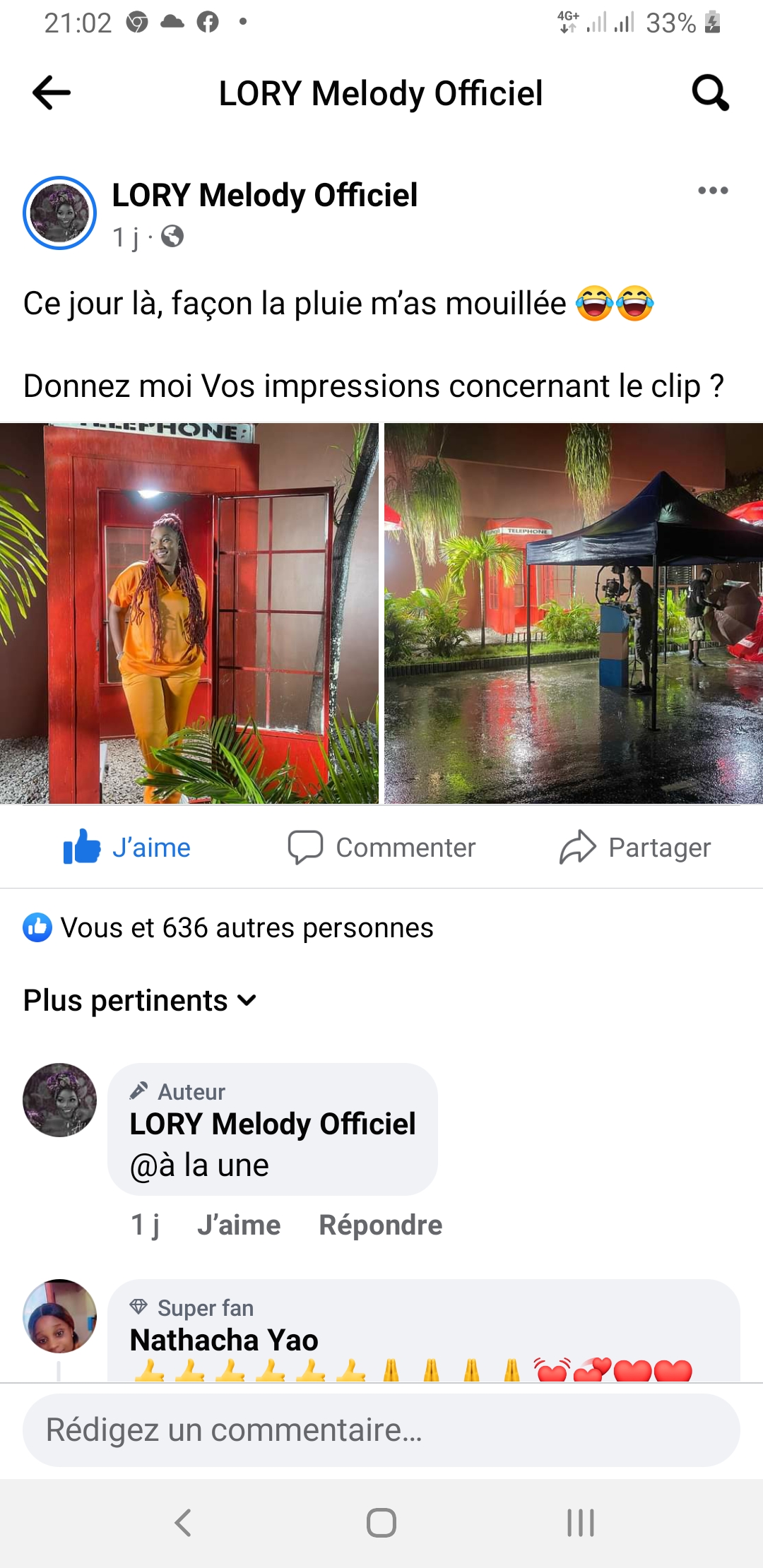The width and height of the screenshot is (763, 1568).
Task: View the 636 others who reacted
Action: tap(247, 928)
